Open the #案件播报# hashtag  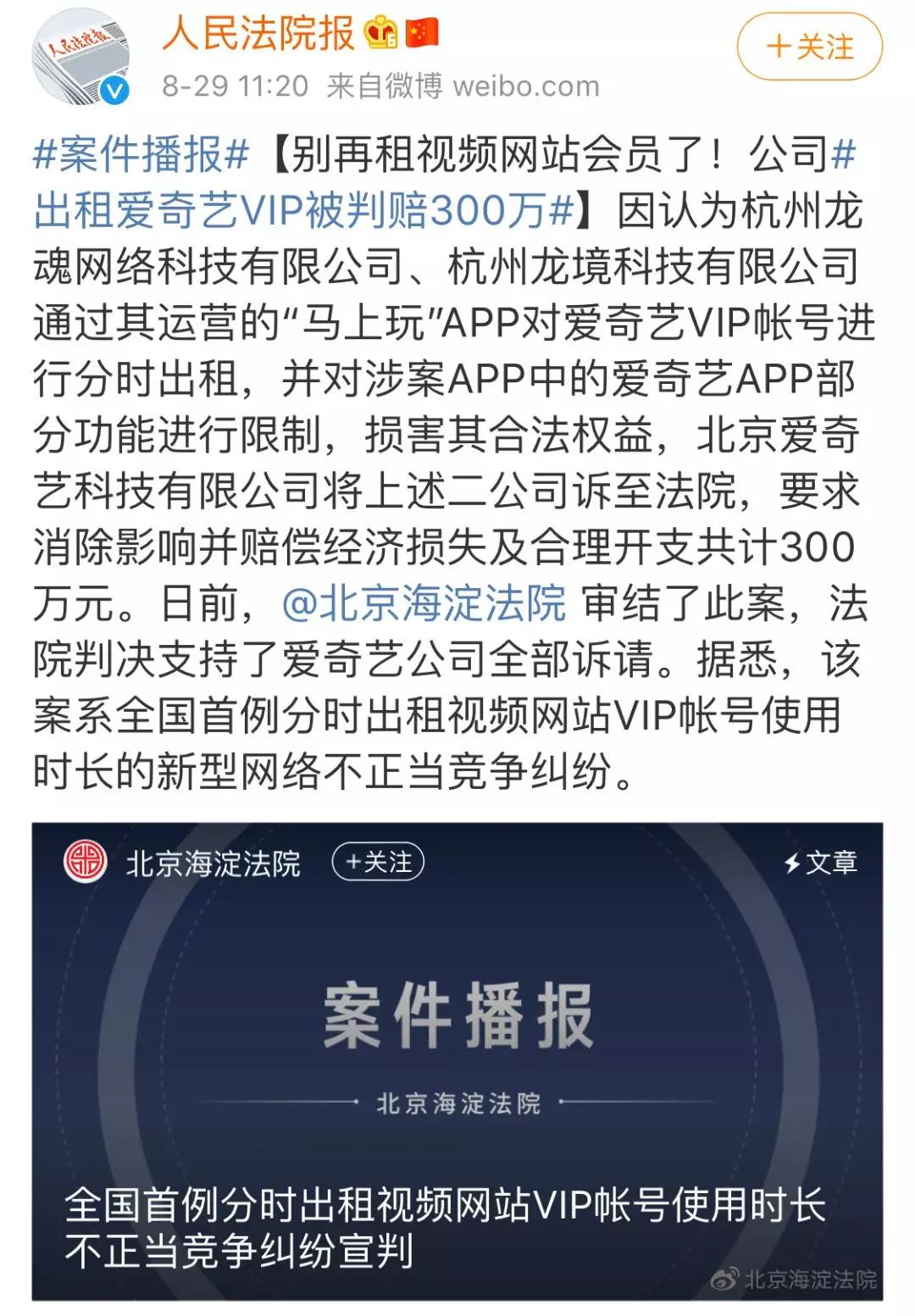tap(141, 154)
